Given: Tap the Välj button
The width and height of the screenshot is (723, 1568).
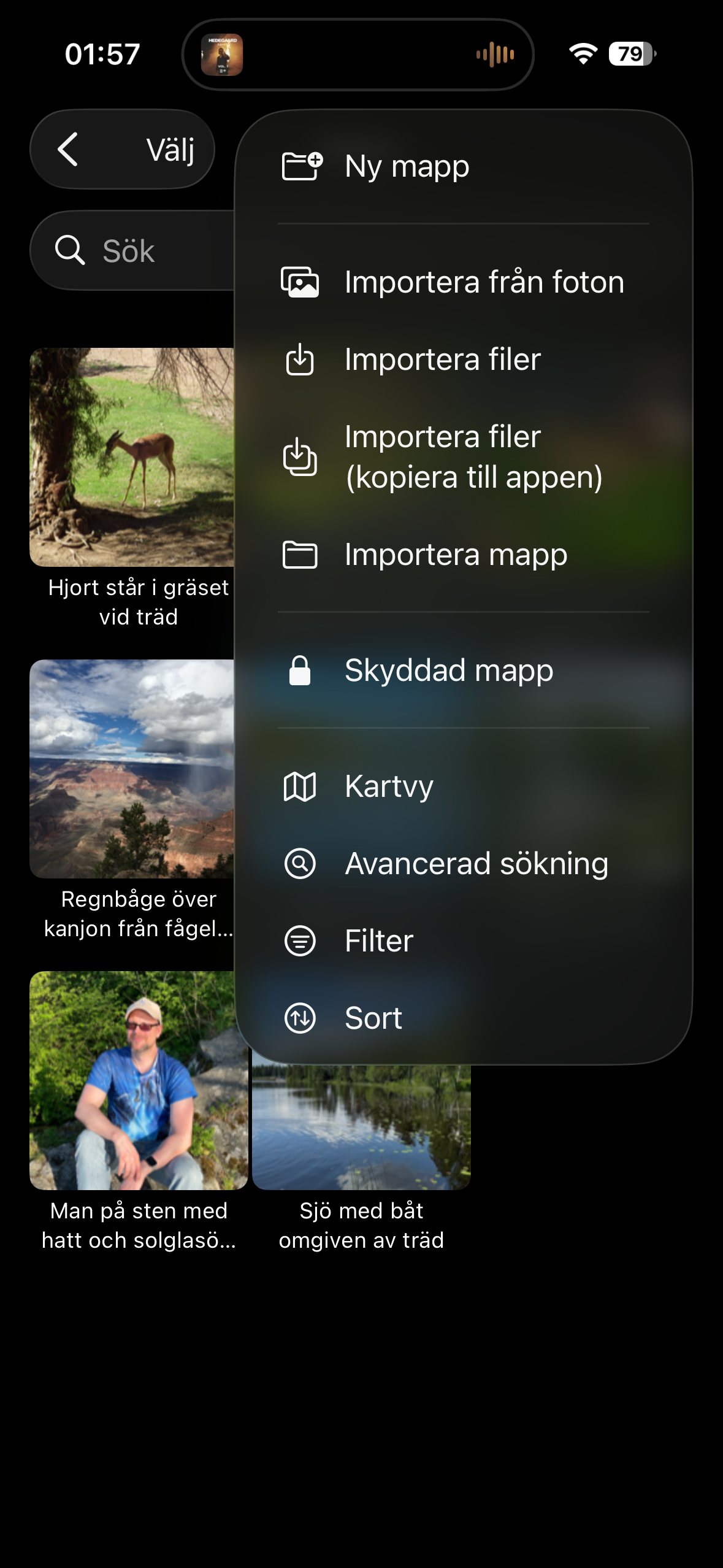Looking at the screenshot, I should pyautogui.click(x=170, y=150).
